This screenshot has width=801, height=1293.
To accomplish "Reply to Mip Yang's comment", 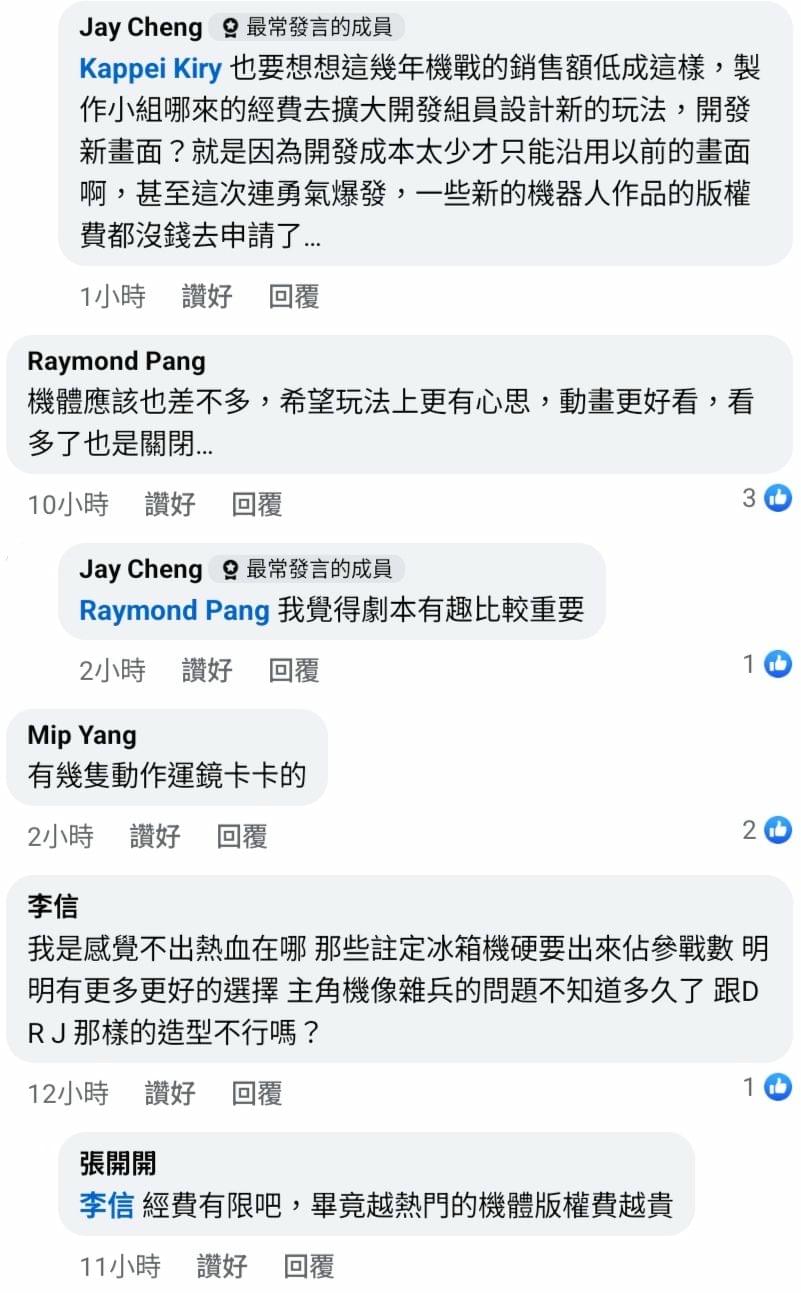I will (242, 836).
